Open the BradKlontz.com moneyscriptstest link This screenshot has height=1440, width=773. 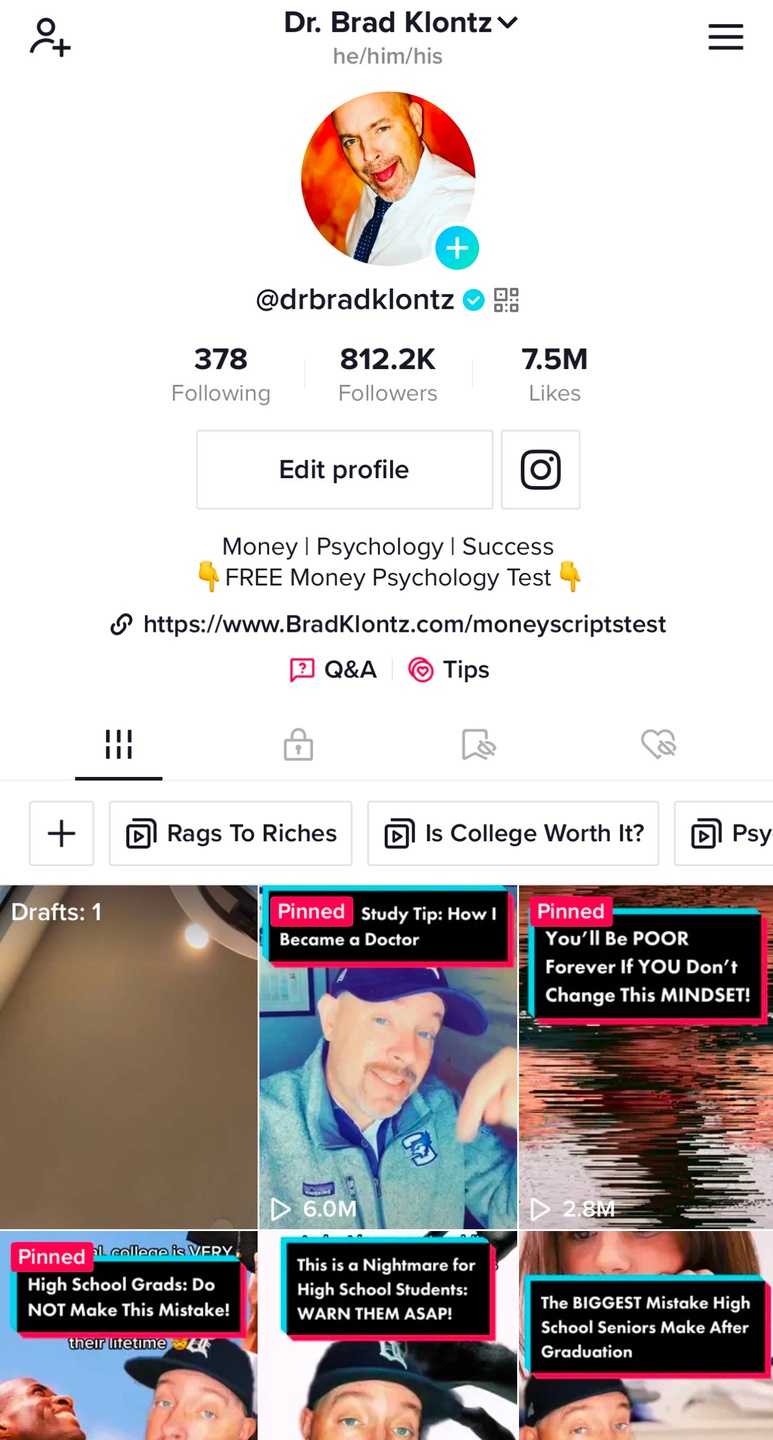click(404, 625)
